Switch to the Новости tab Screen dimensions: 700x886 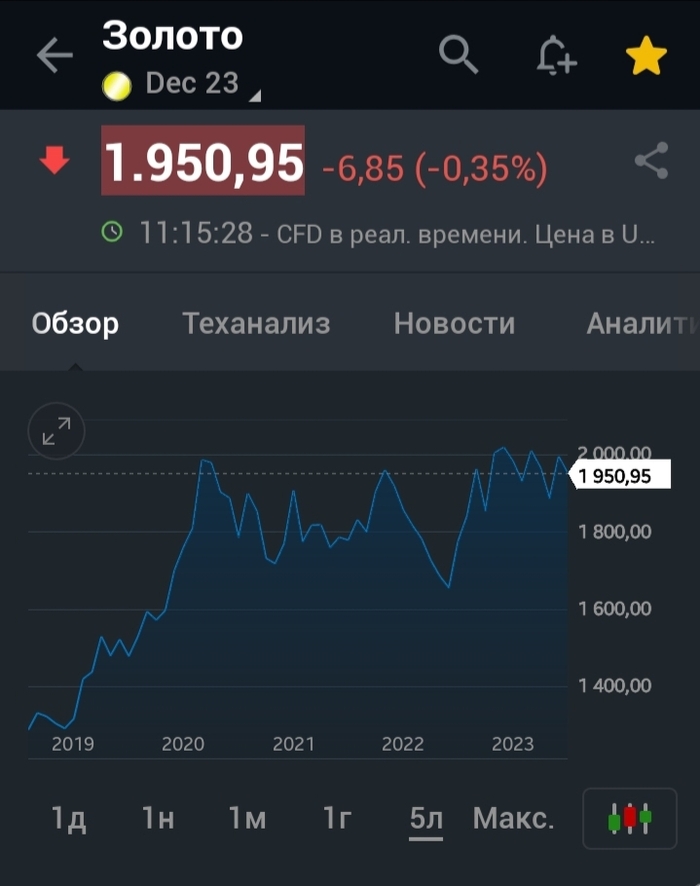[x=454, y=324]
